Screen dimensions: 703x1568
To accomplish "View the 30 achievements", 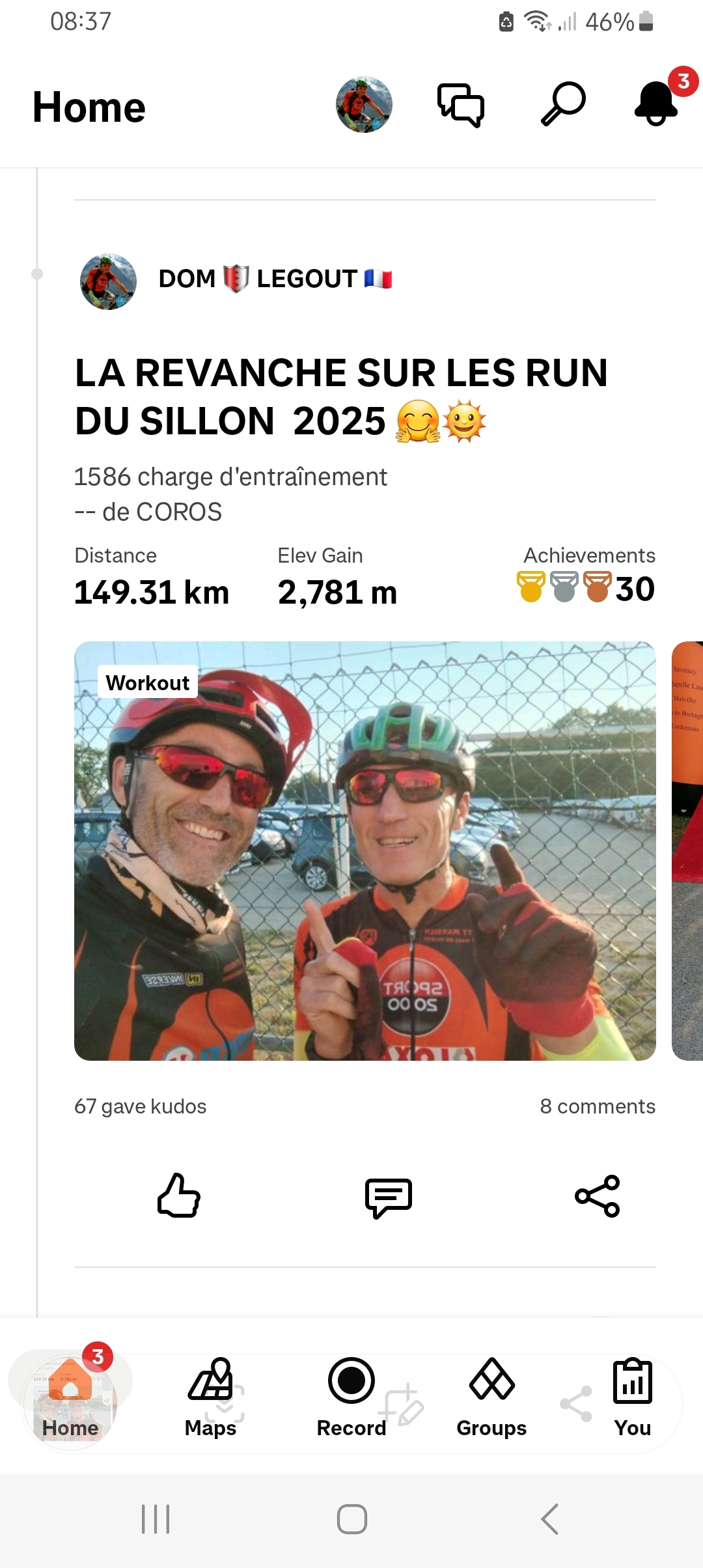I will [x=586, y=588].
